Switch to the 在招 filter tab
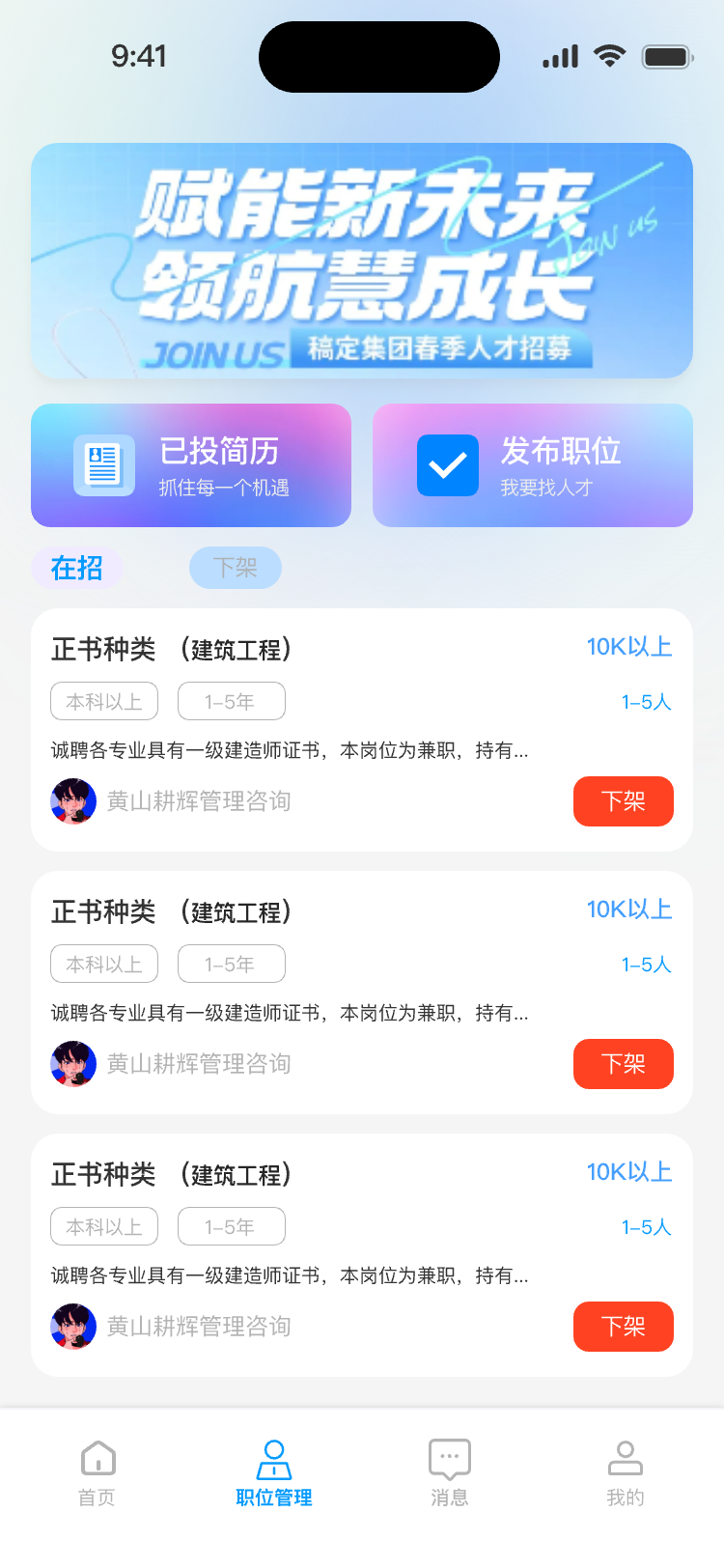This screenshot has width=724, height=1568. click(x=76, y=568)
